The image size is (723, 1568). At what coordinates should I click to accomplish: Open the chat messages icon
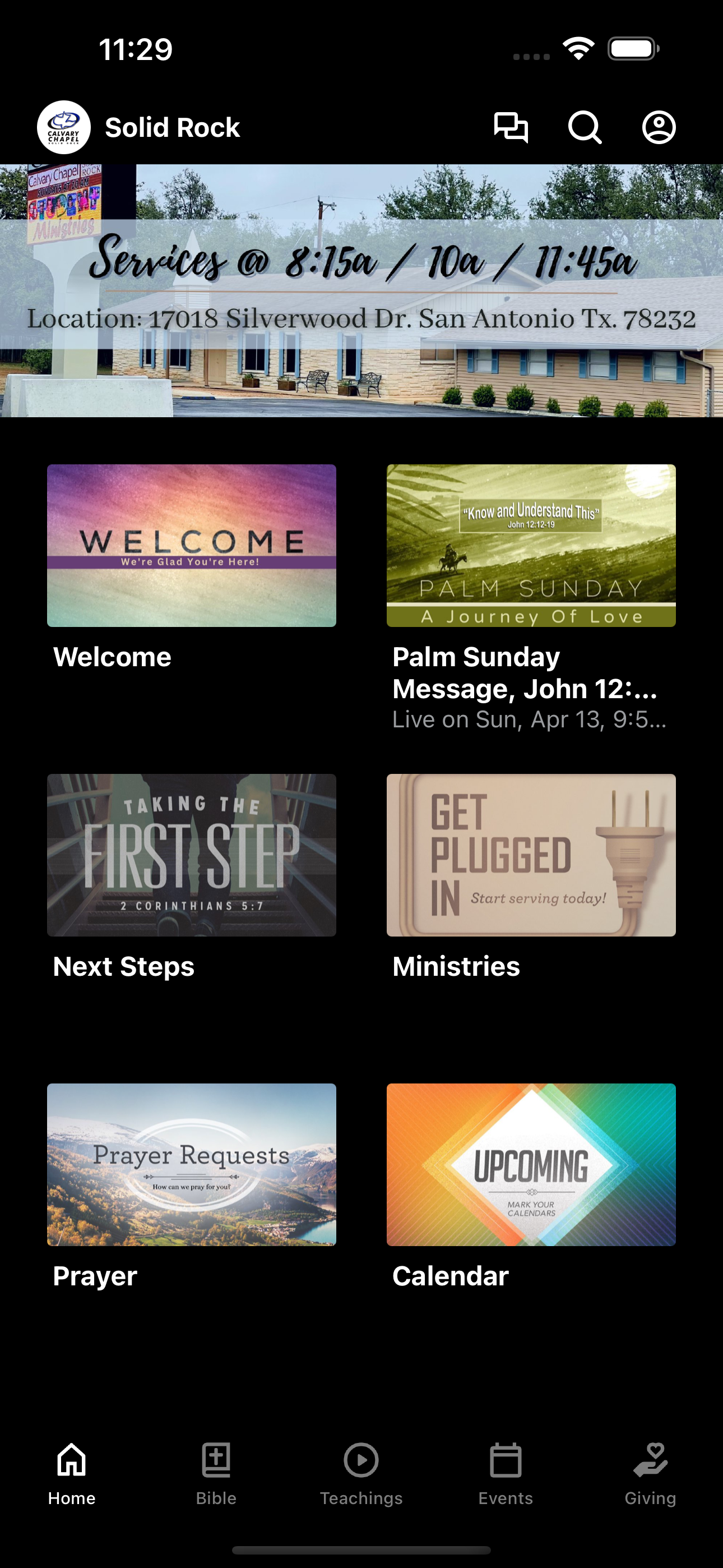[x=511, y=127]
